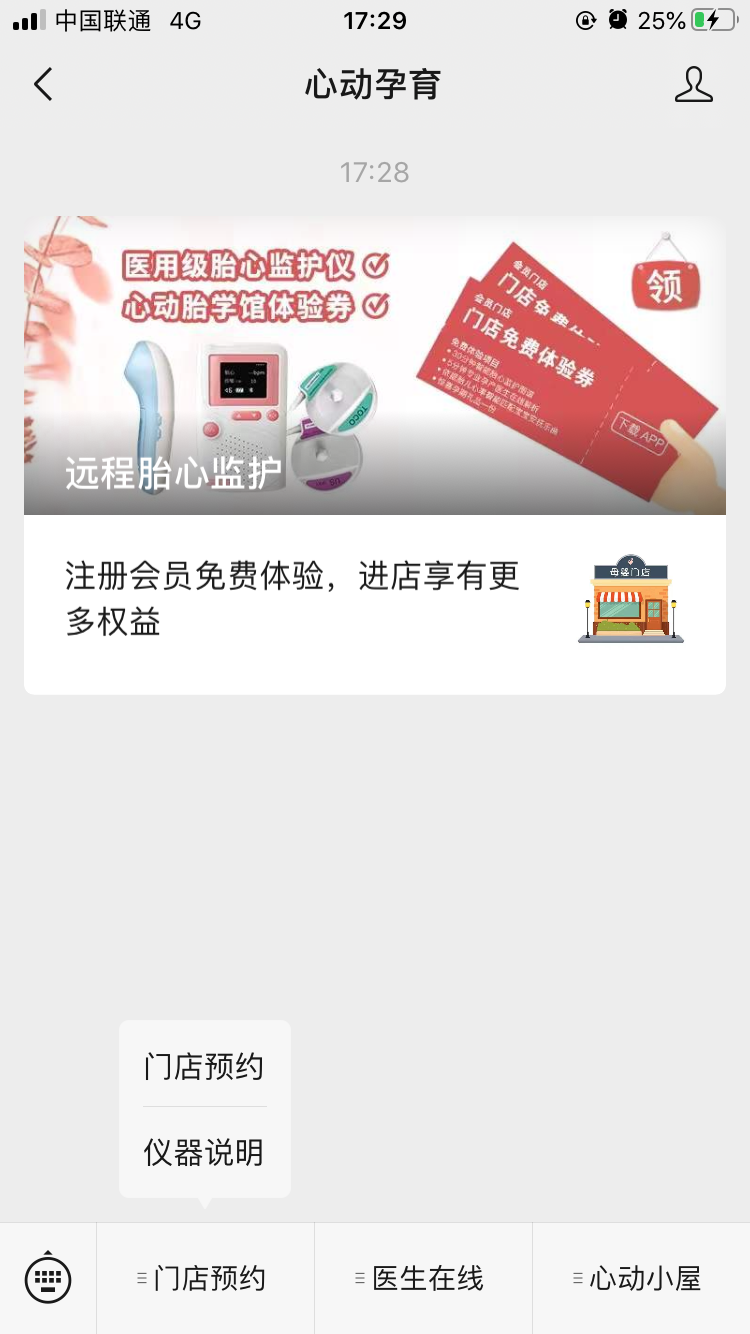Viewport: 750px width, 1334px height.
Task: Go back from 心动孕育 chat
Action: click(42, 85)
